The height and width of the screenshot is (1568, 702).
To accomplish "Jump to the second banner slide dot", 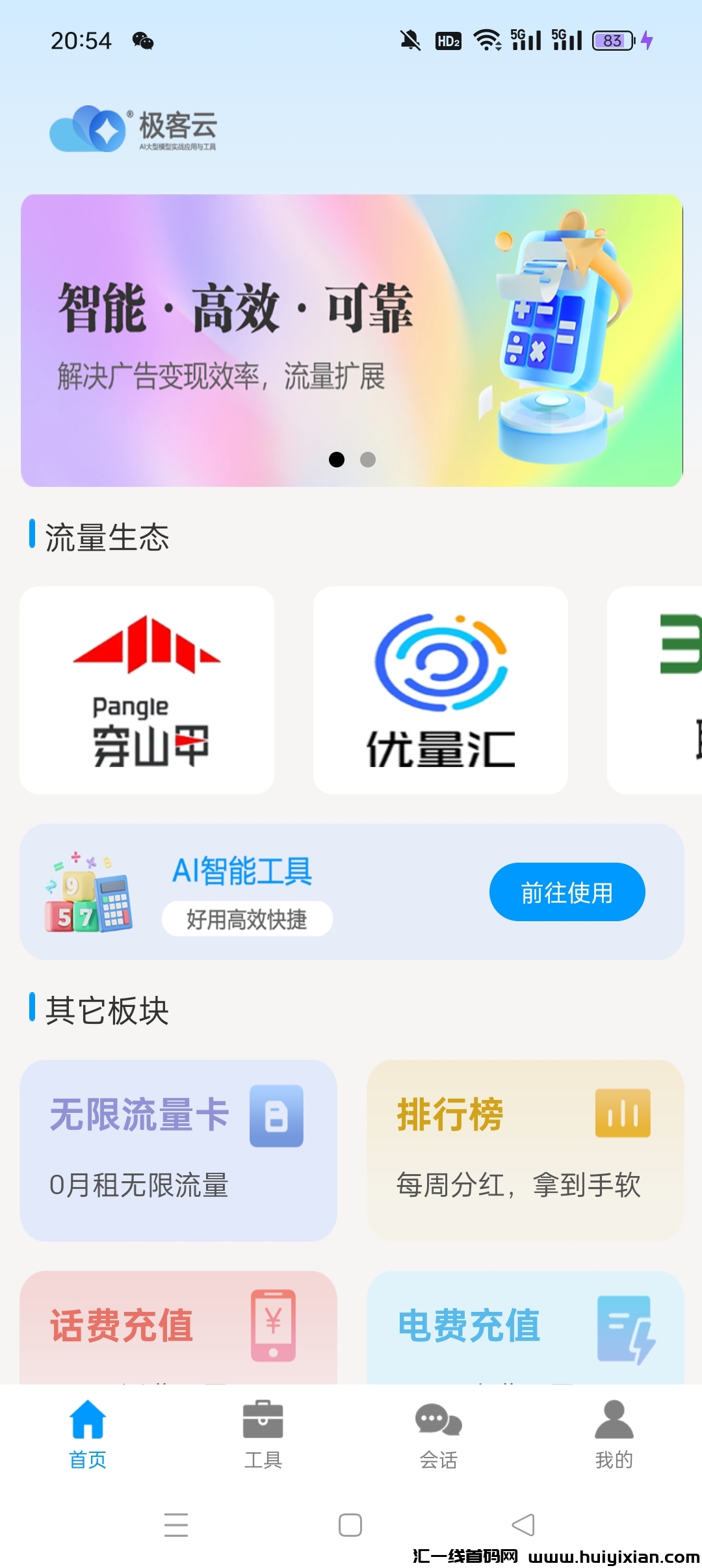I will (x=368, y=460).
